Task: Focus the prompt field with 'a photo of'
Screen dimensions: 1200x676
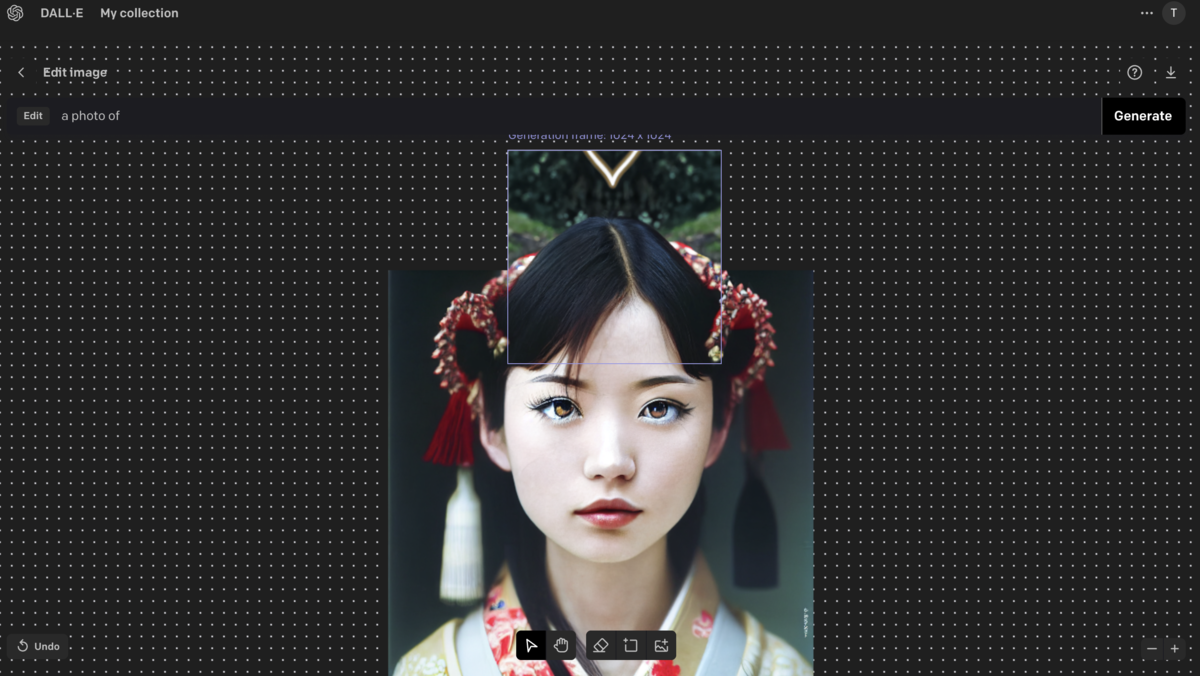Action: (500, 116)
